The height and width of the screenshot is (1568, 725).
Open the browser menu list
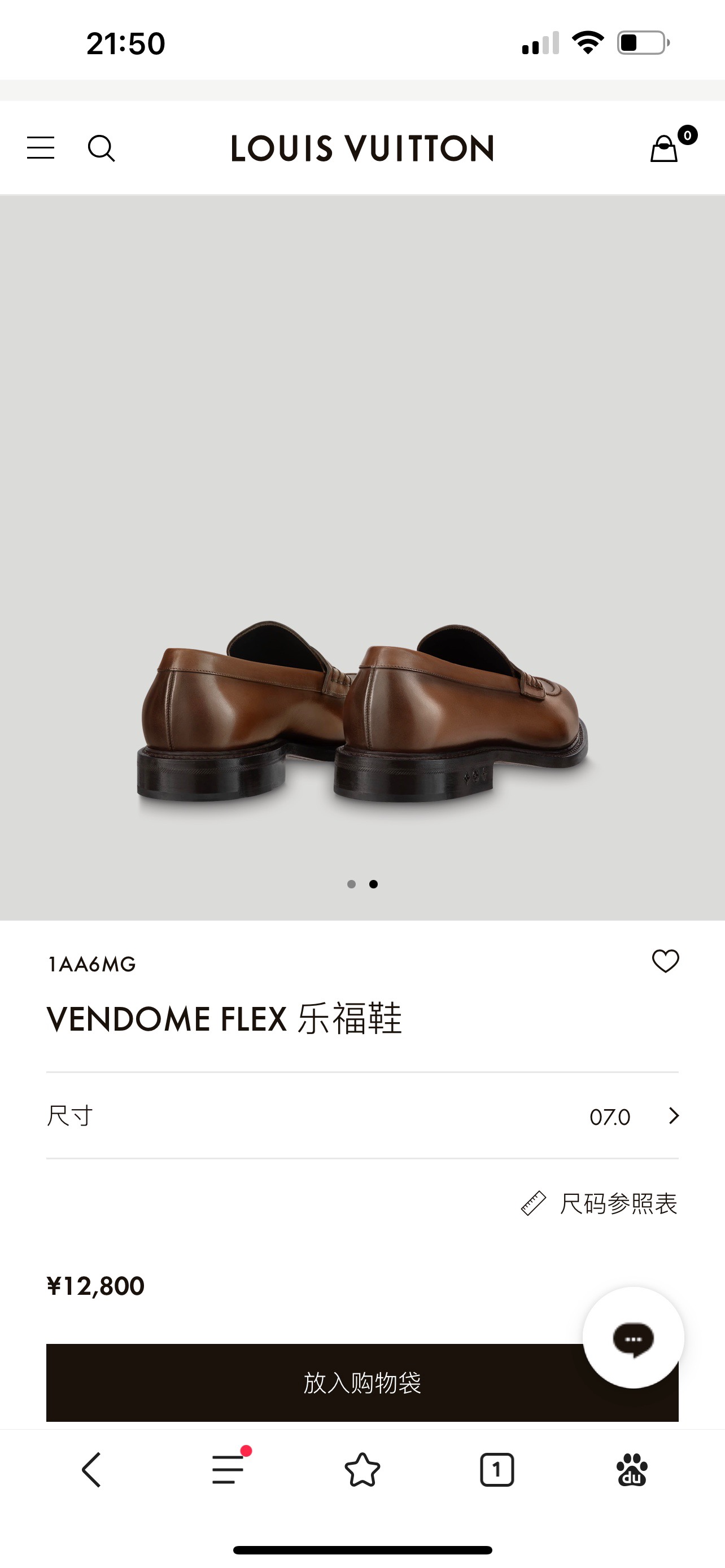click(228, 1470)
